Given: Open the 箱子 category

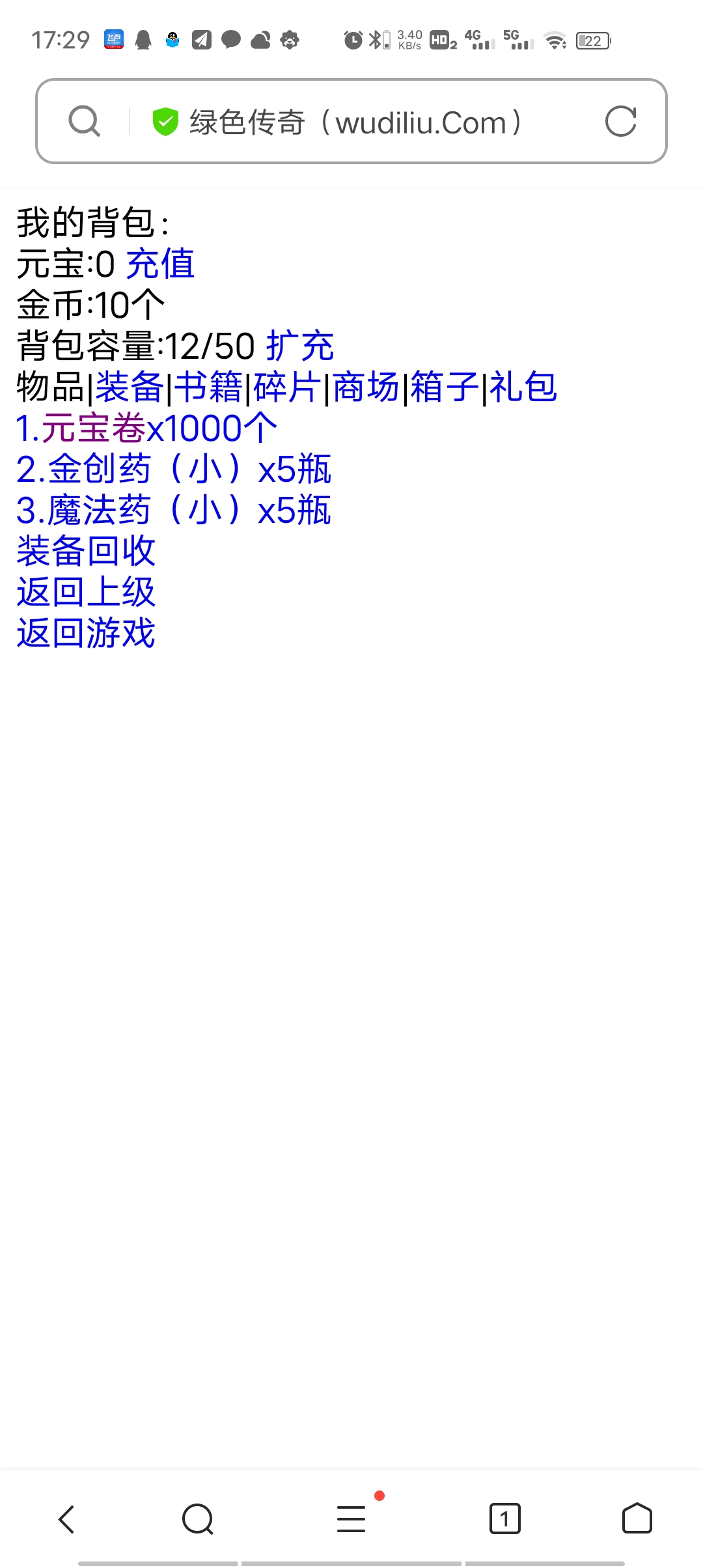Looking at the screenshot, I should click(445, 387).
